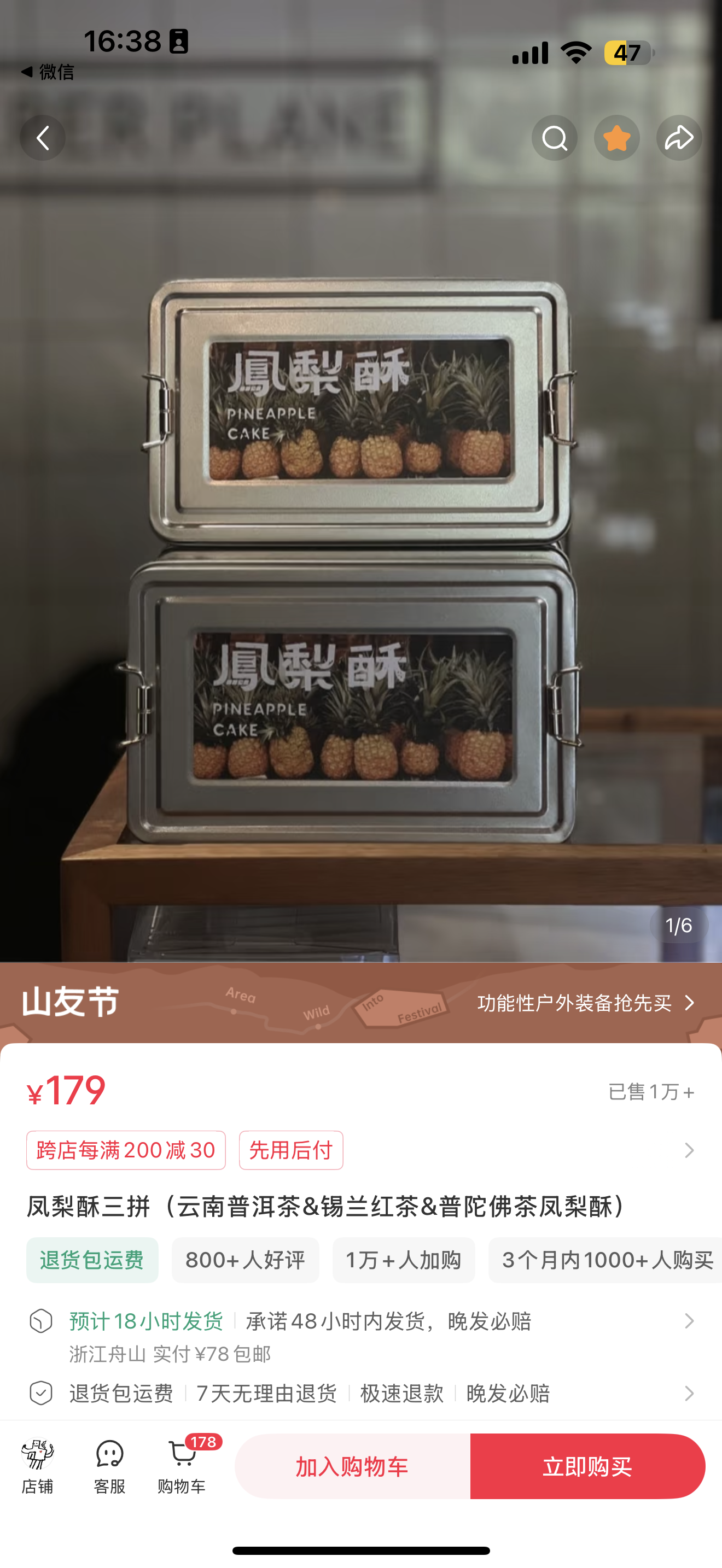Open the 800+人好评 reviews chip

coord(246,1260)
